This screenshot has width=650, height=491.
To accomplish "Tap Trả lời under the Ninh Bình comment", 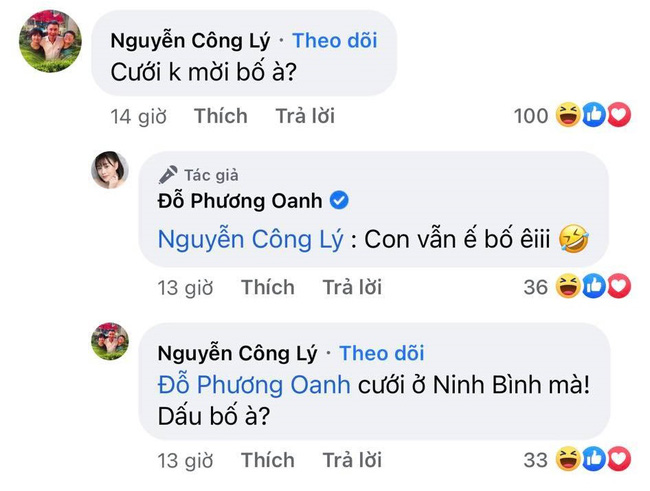I will pos(352,460).
